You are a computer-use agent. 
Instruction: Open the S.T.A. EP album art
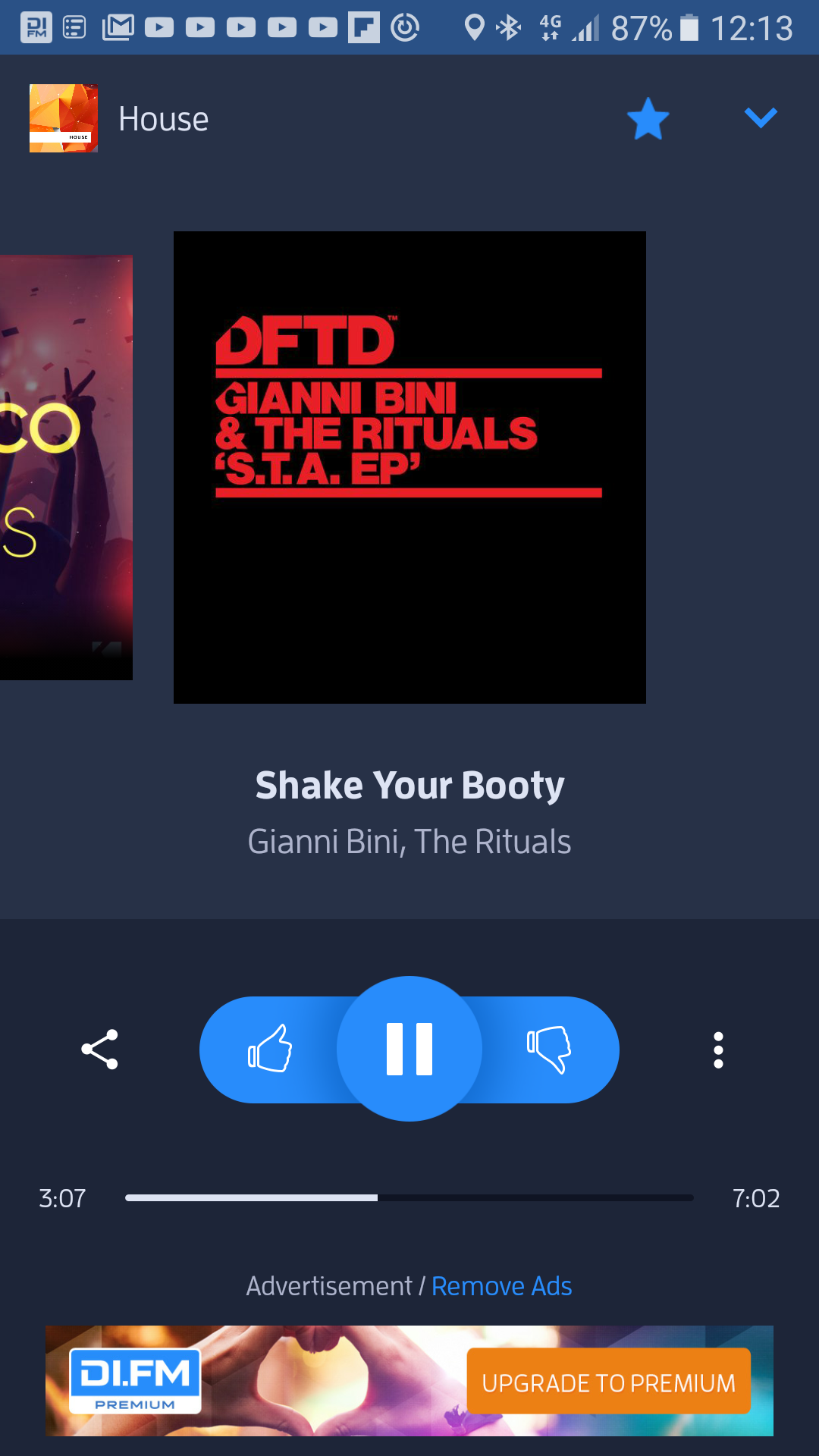[409, 467]
